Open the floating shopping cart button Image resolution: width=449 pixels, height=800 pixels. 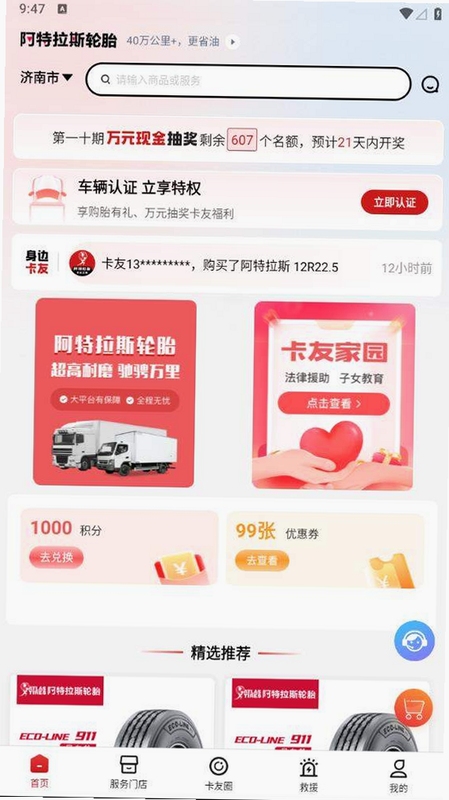point(413,708)
